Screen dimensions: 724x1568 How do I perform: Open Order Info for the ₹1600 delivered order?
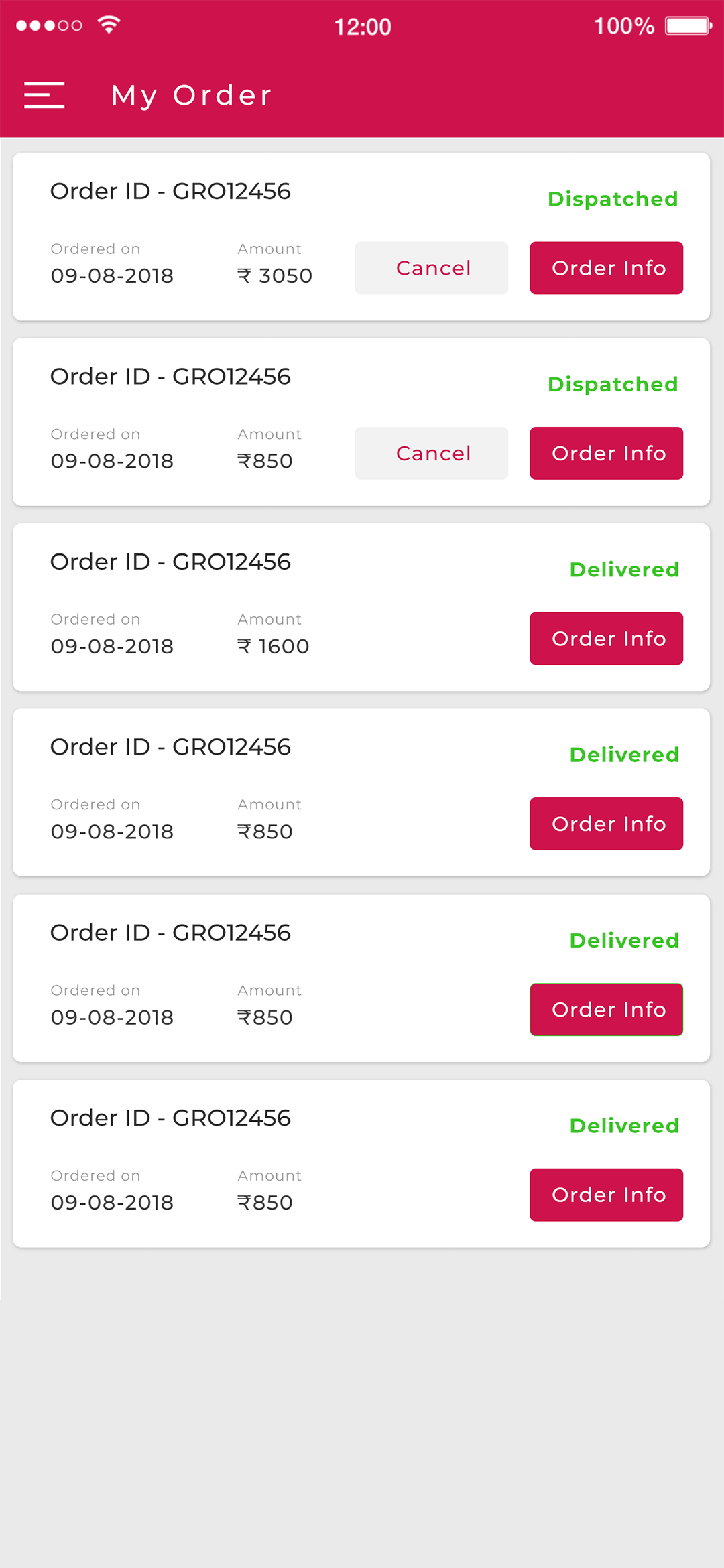point(605,638)
